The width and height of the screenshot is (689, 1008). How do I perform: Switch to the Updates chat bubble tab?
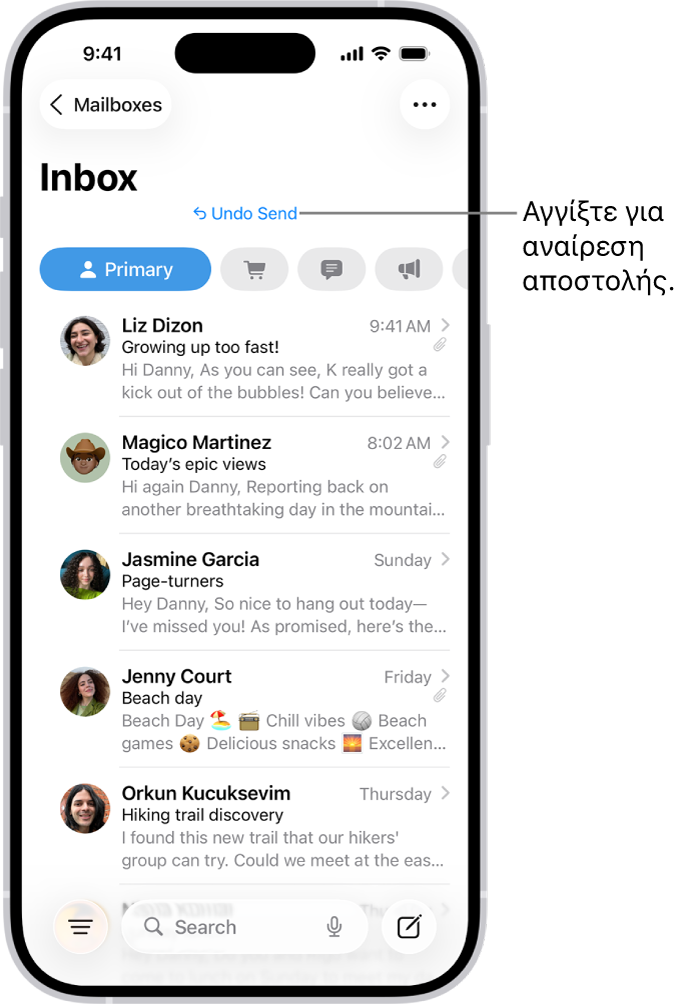[x=332, y=269]
